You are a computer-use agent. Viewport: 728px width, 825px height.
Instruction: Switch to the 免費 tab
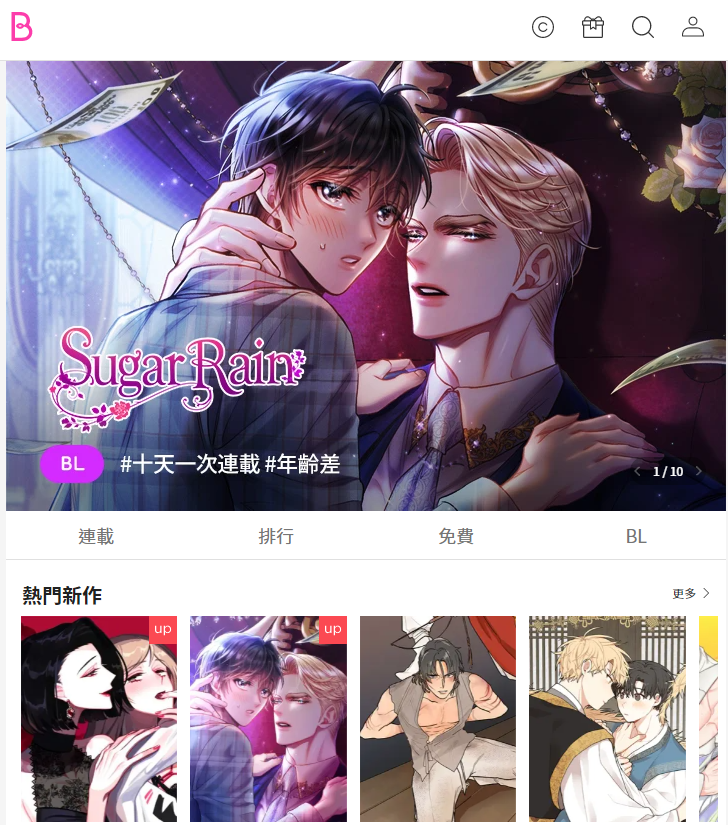[x=456, y=536]
